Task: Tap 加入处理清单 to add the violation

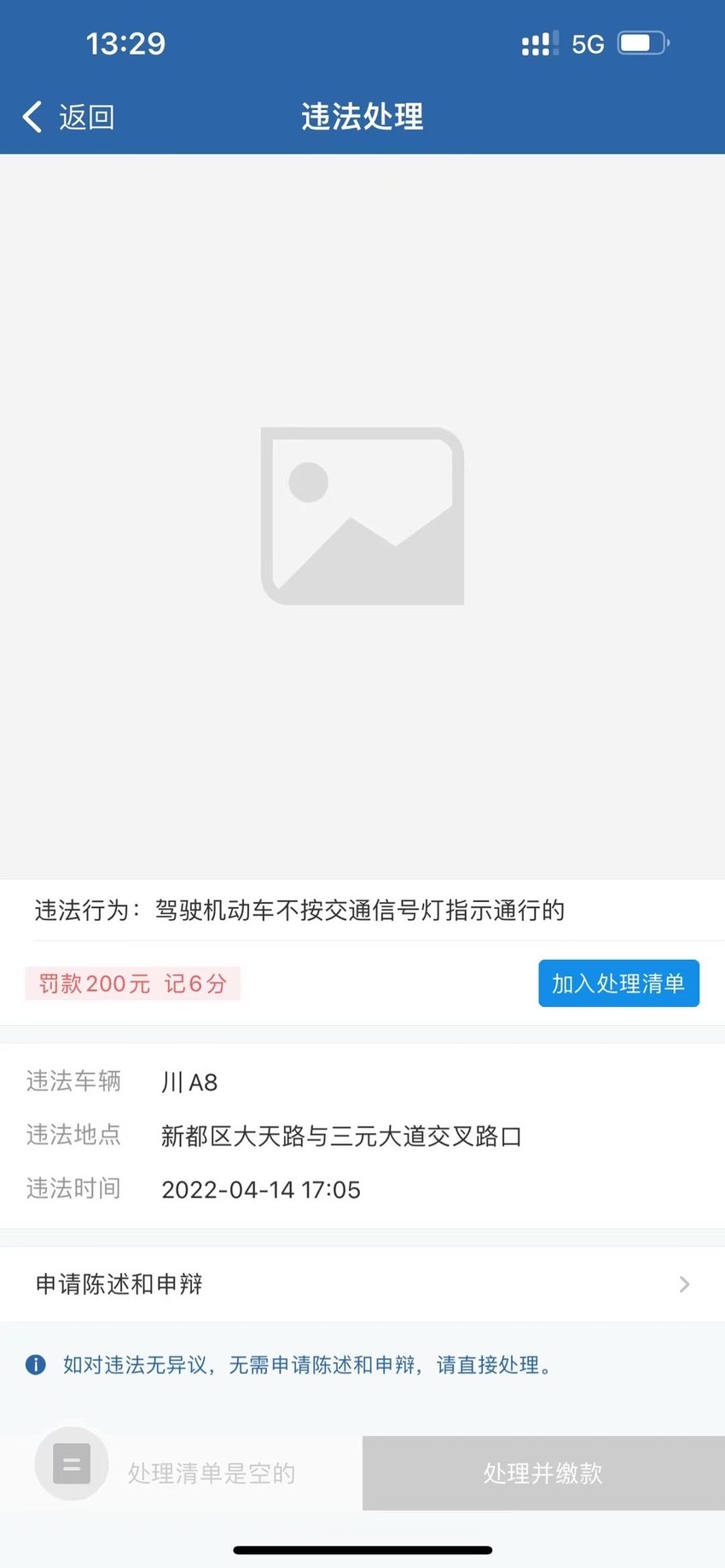Action: tap(618, 983)
